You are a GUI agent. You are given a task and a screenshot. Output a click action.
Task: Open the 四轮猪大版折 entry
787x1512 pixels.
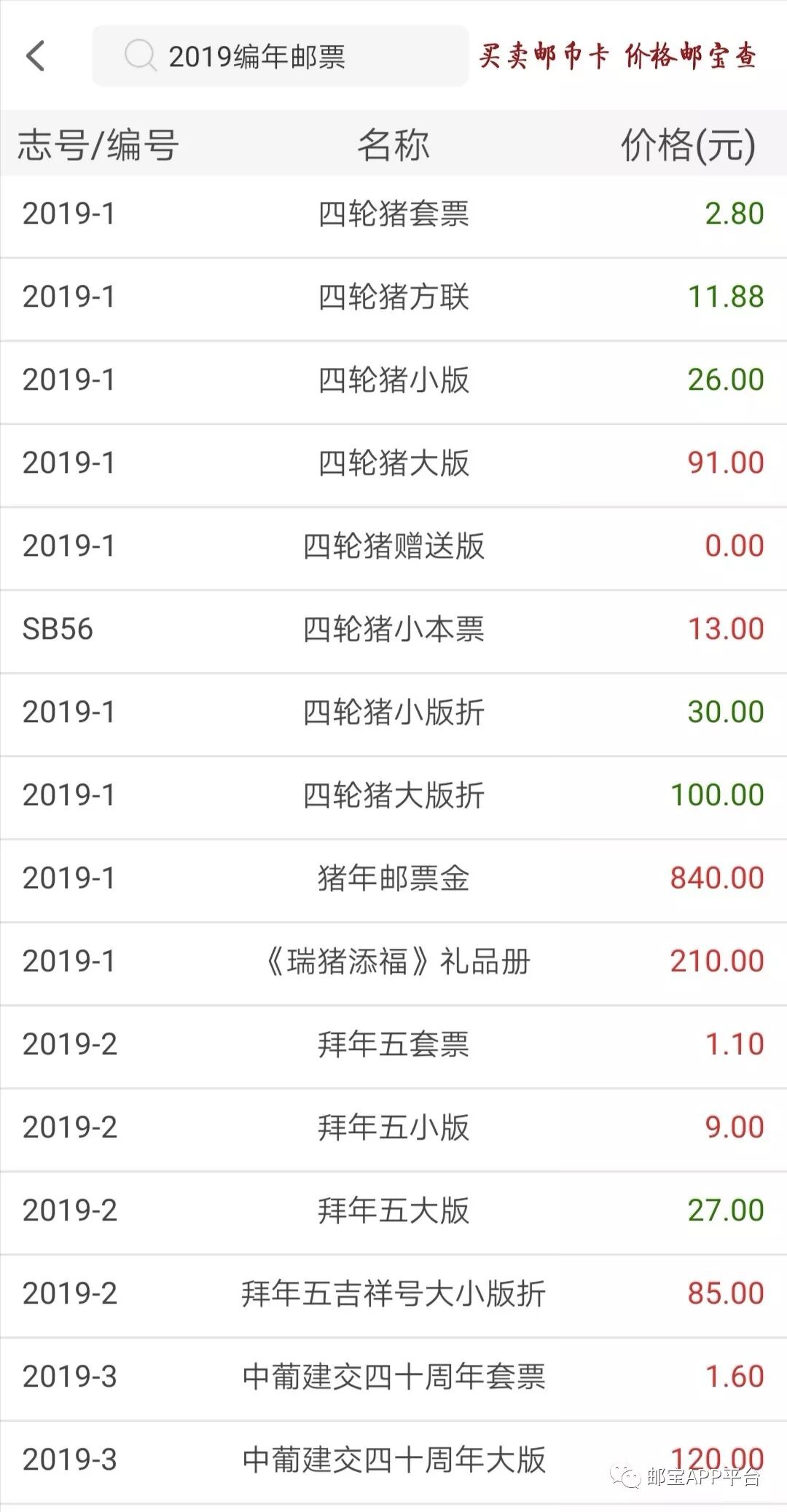(x=393, y=796)
